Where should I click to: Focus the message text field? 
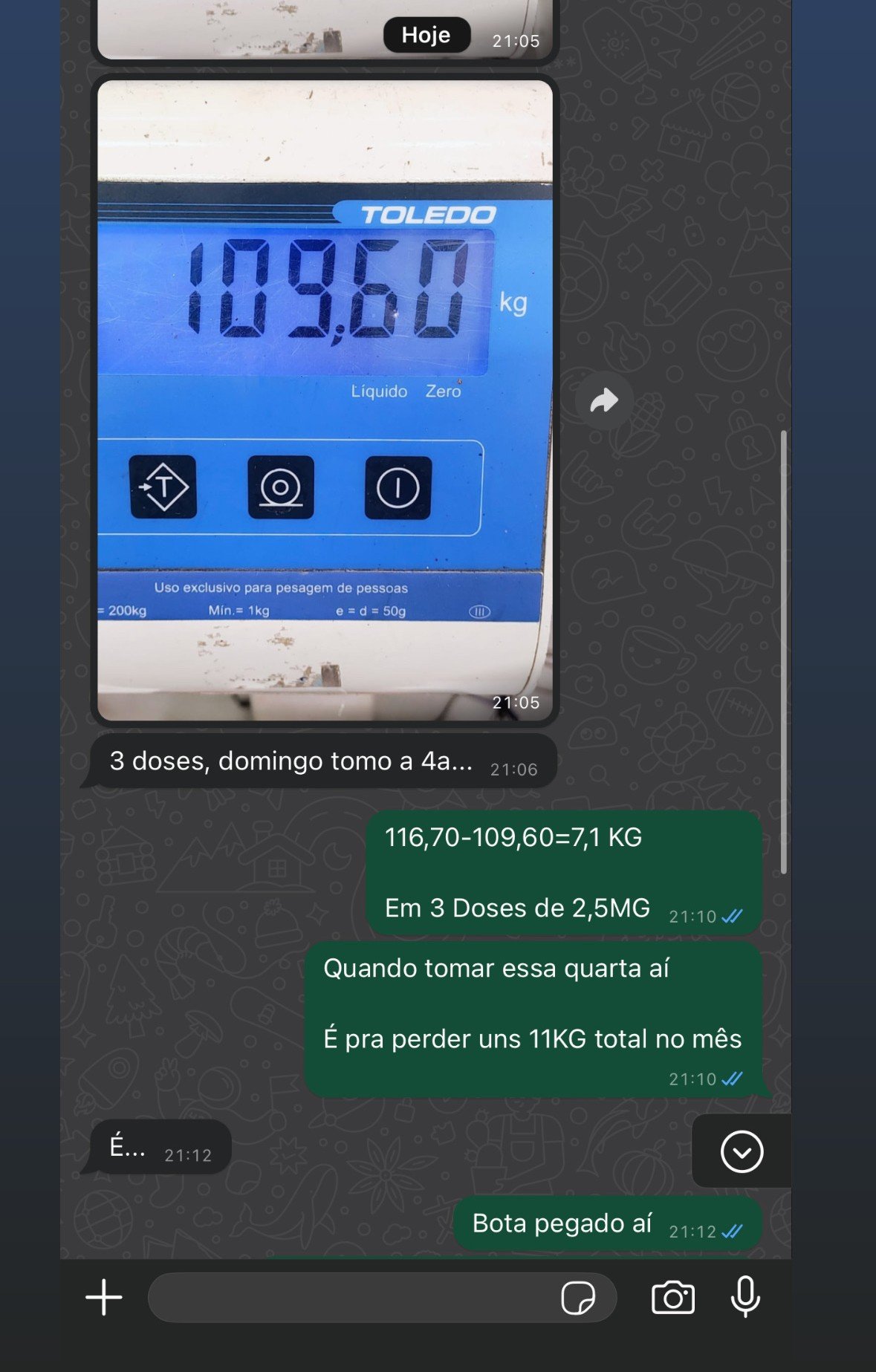pyautogui.click(x=349, y=1298)
